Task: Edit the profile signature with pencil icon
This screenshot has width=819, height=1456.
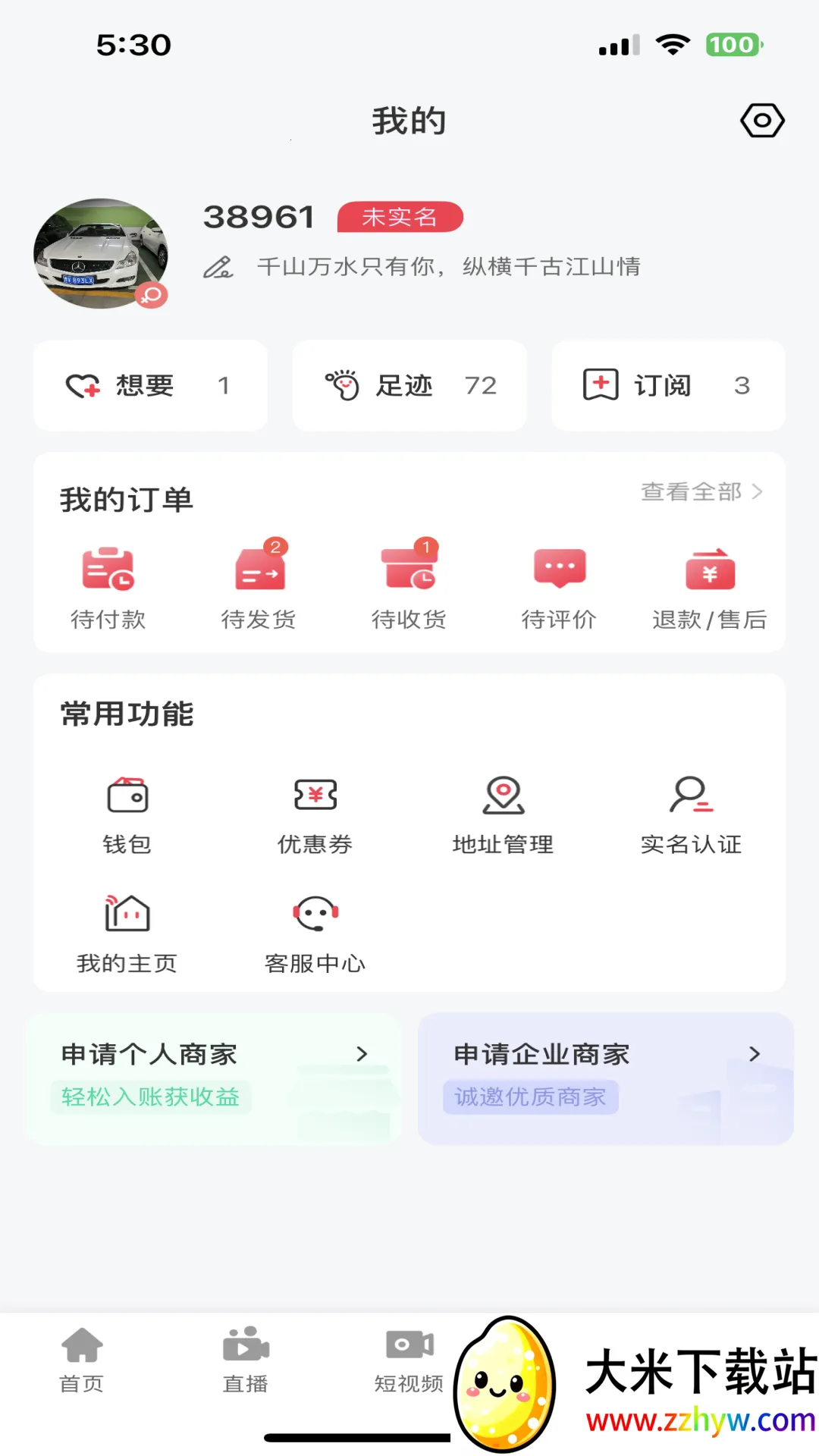Action: coord(219,267)
